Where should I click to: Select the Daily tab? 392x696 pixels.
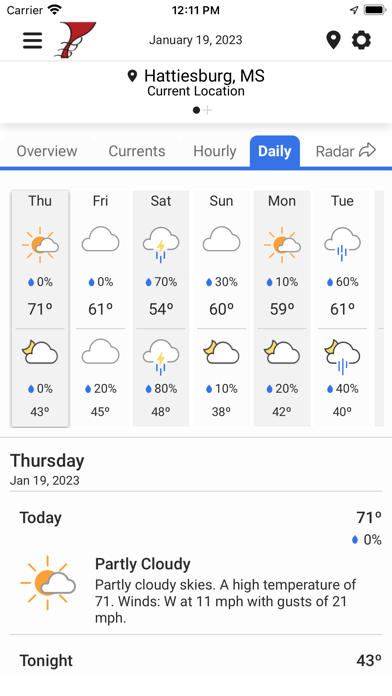point(275,151)
